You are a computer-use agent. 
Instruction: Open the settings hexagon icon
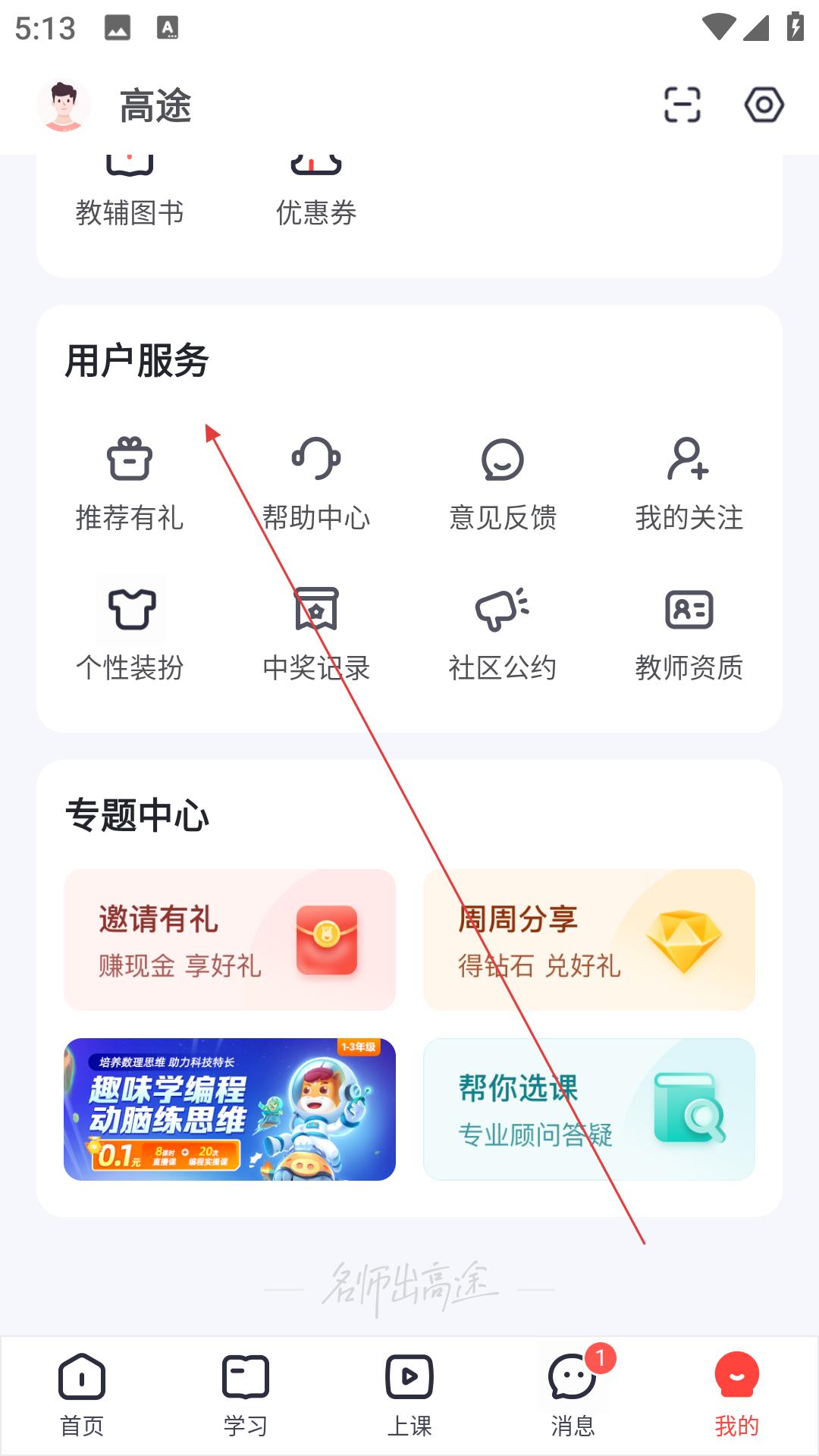[x=764, y=105]
